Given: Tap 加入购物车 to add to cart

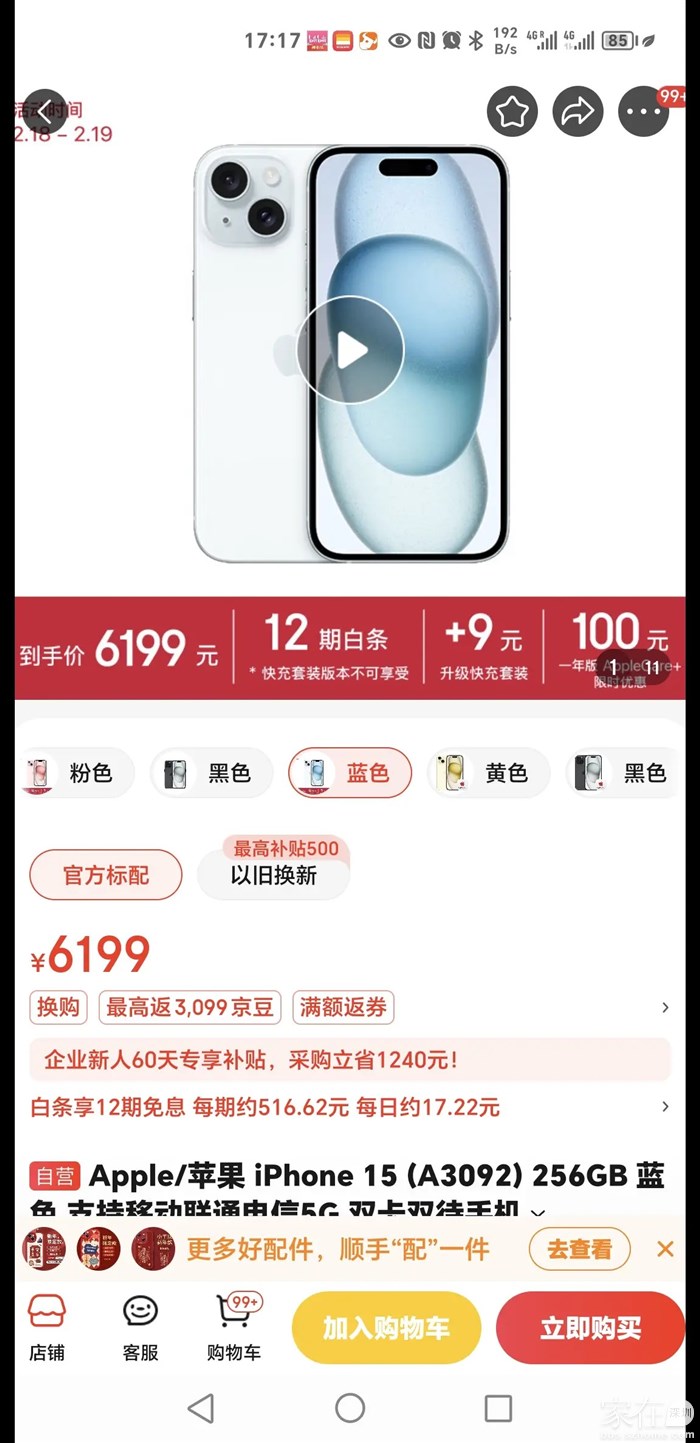Looking at the screenshot, I should coord(386,1328).
